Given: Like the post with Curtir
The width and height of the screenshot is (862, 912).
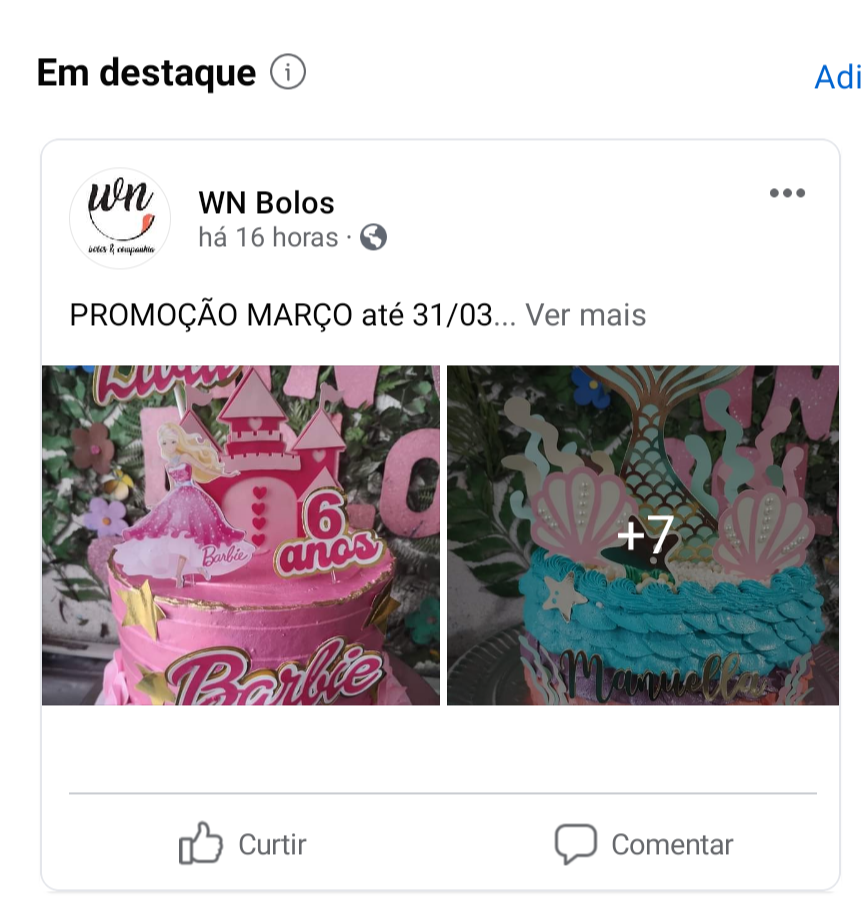Looking at the screenshot, I should tap(243, 844).
